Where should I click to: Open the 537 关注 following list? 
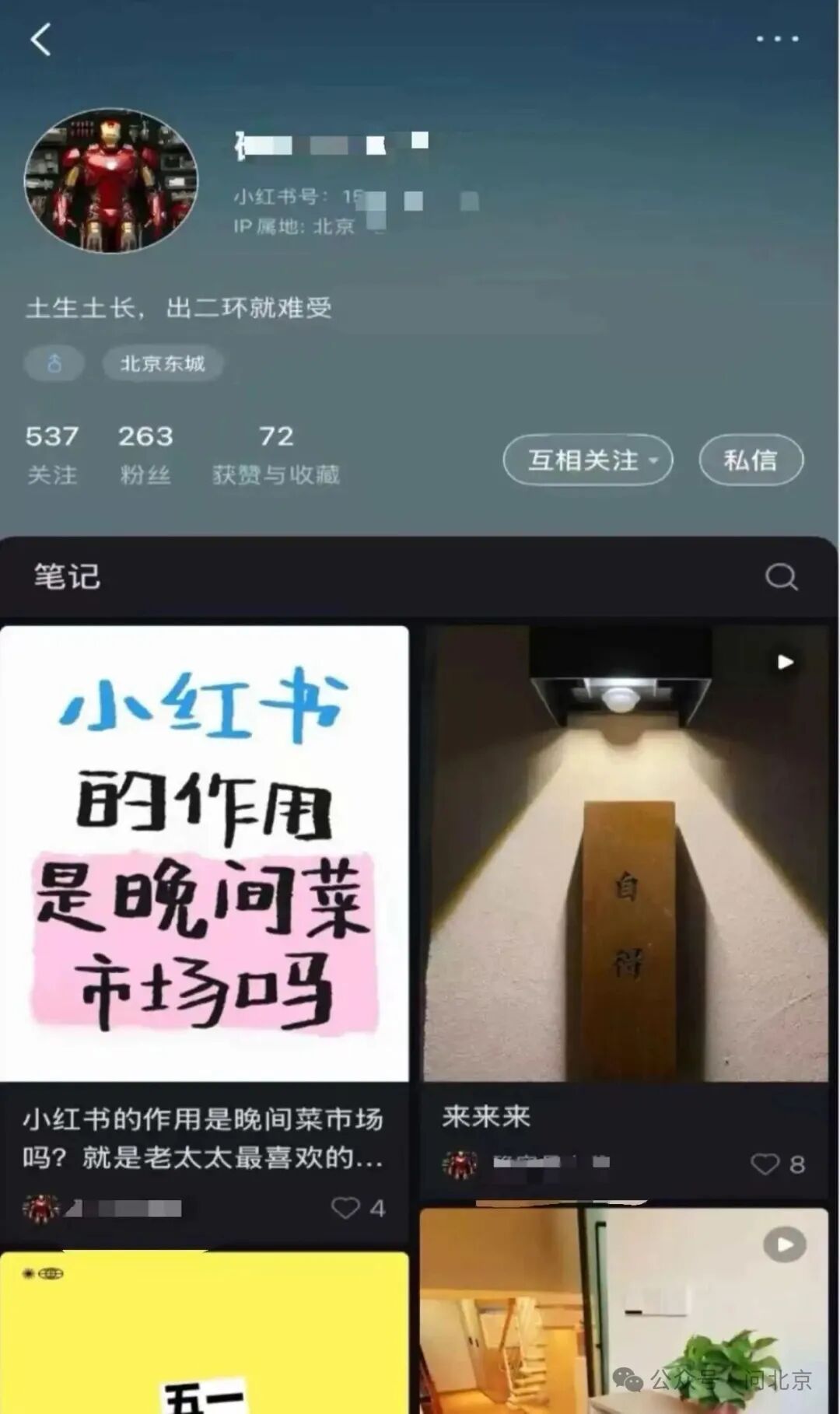[x=52, y=454]
